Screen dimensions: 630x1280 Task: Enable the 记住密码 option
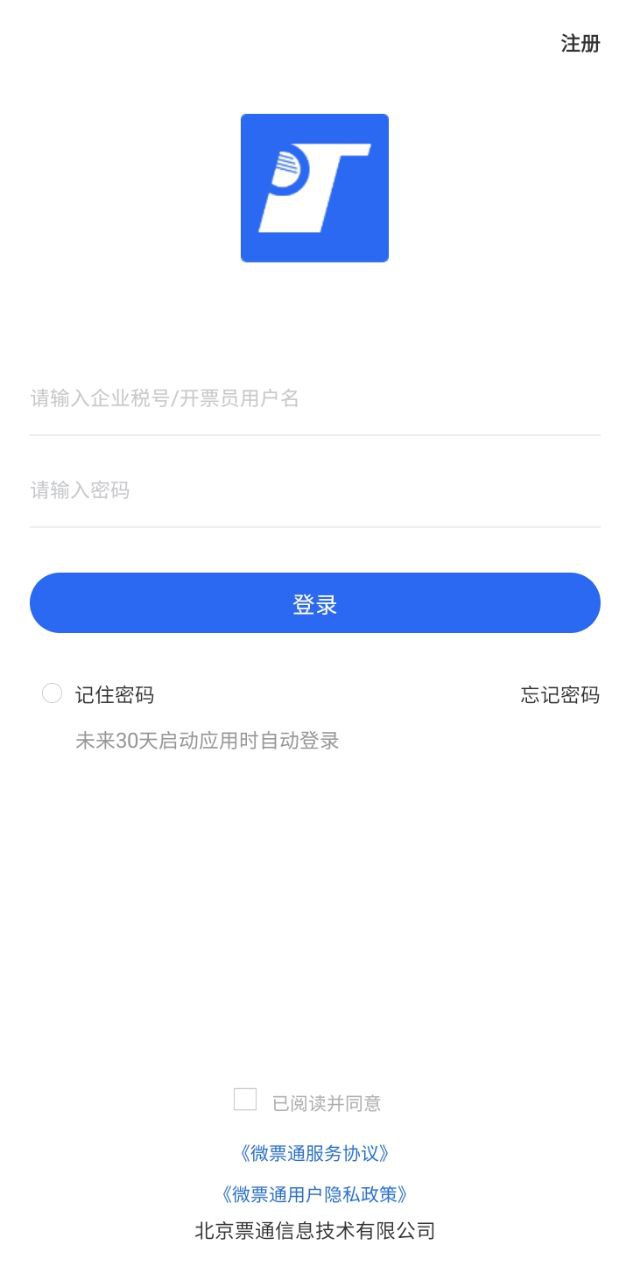pos(52,694)
